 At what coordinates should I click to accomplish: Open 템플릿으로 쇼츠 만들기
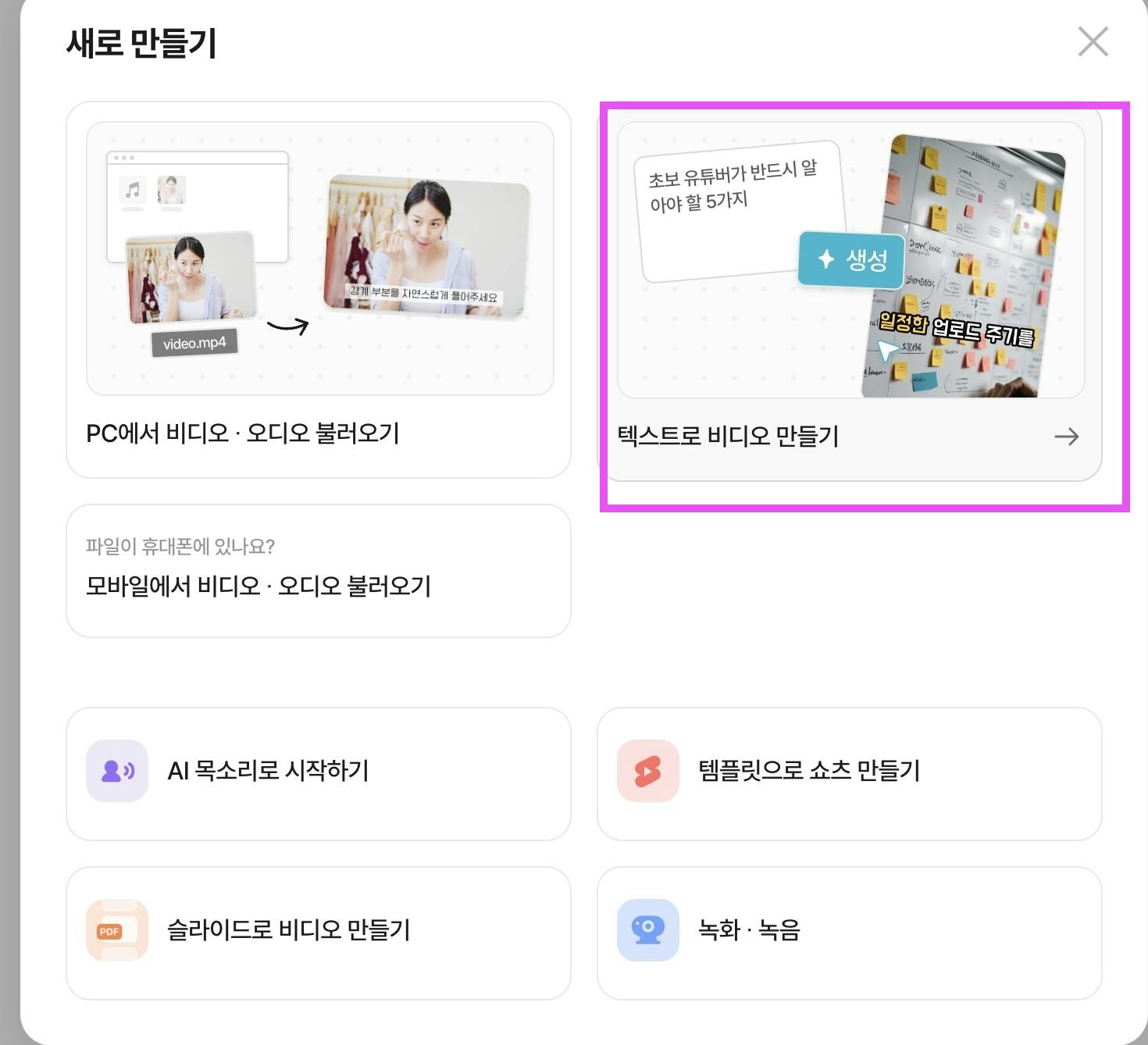click(850, 774)
